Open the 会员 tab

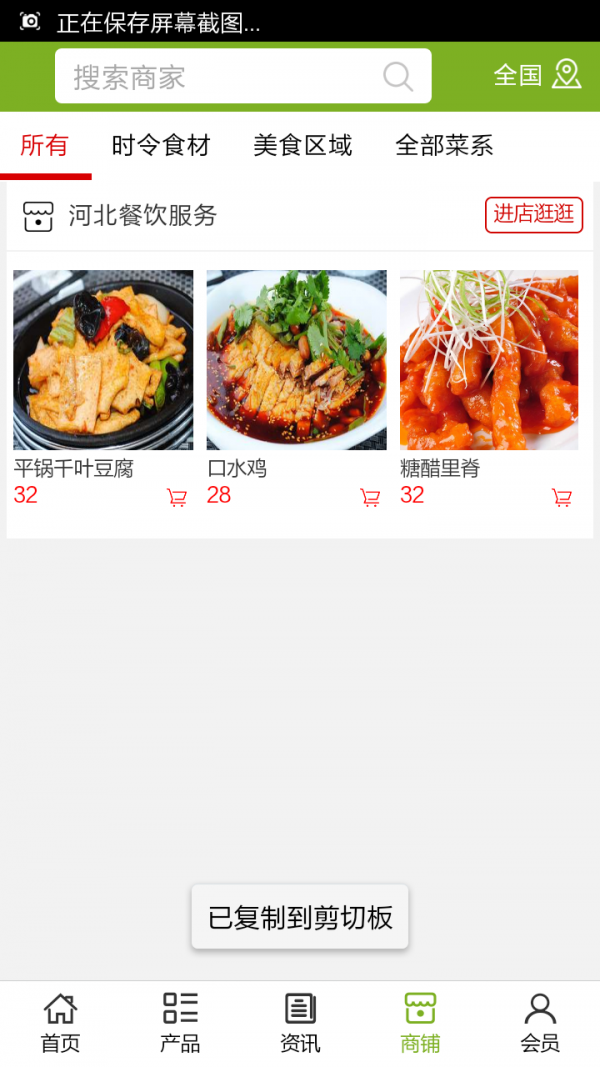540,1023
